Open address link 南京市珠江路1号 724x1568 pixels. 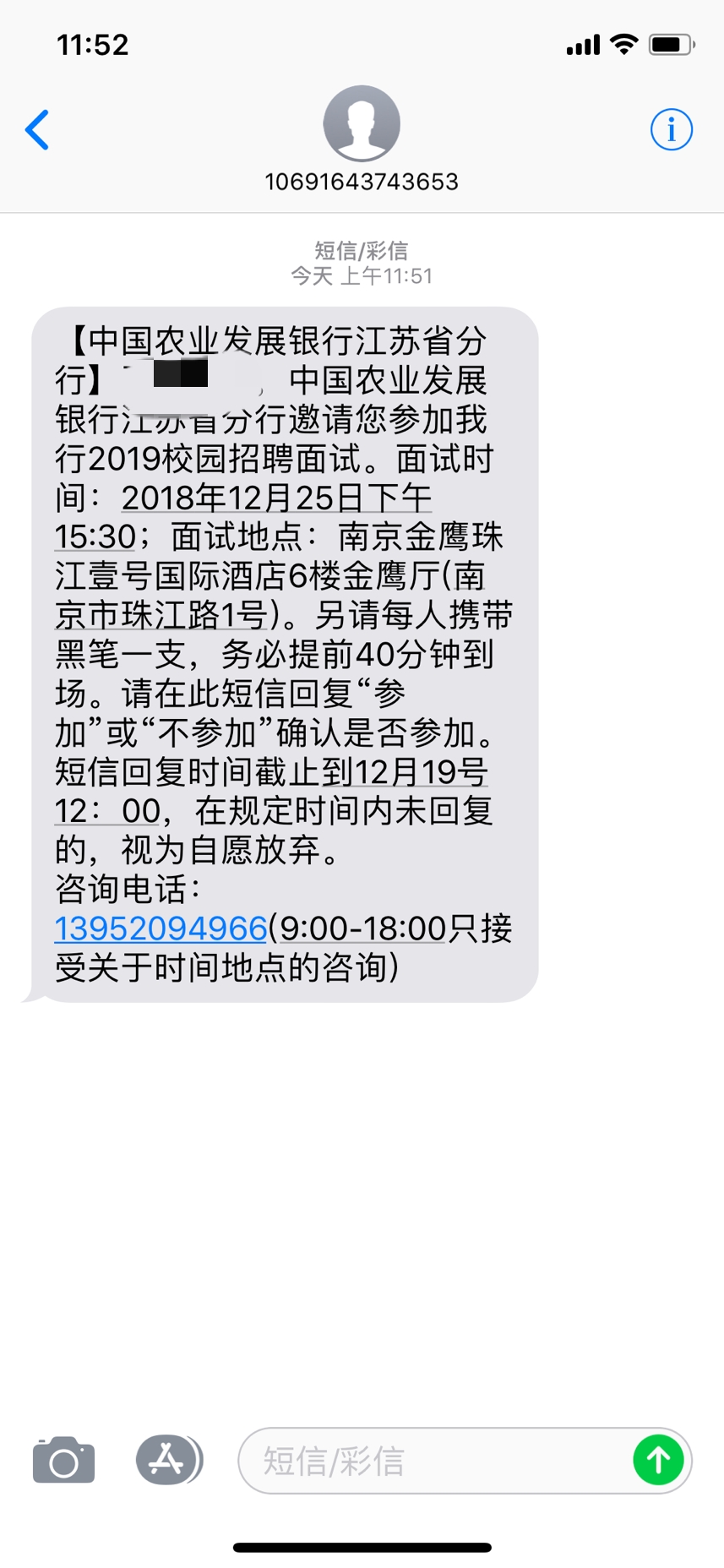(161, 615)
